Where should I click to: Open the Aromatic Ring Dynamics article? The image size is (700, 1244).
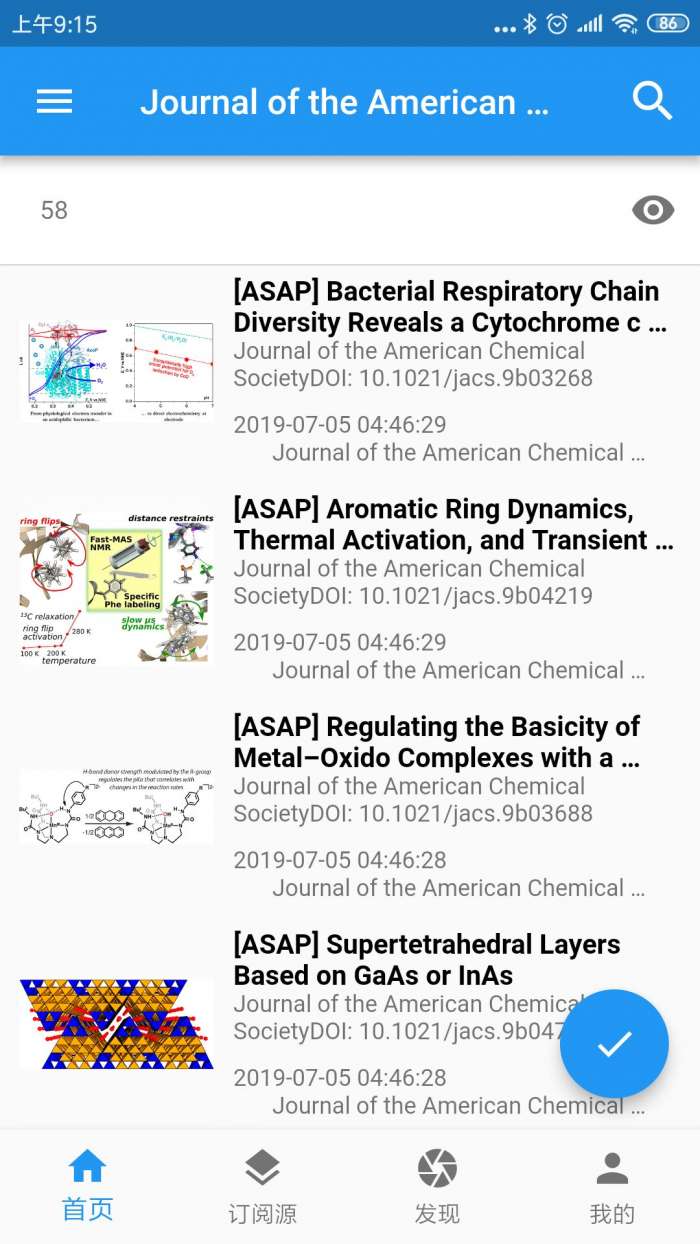click(x=452, y=525)
